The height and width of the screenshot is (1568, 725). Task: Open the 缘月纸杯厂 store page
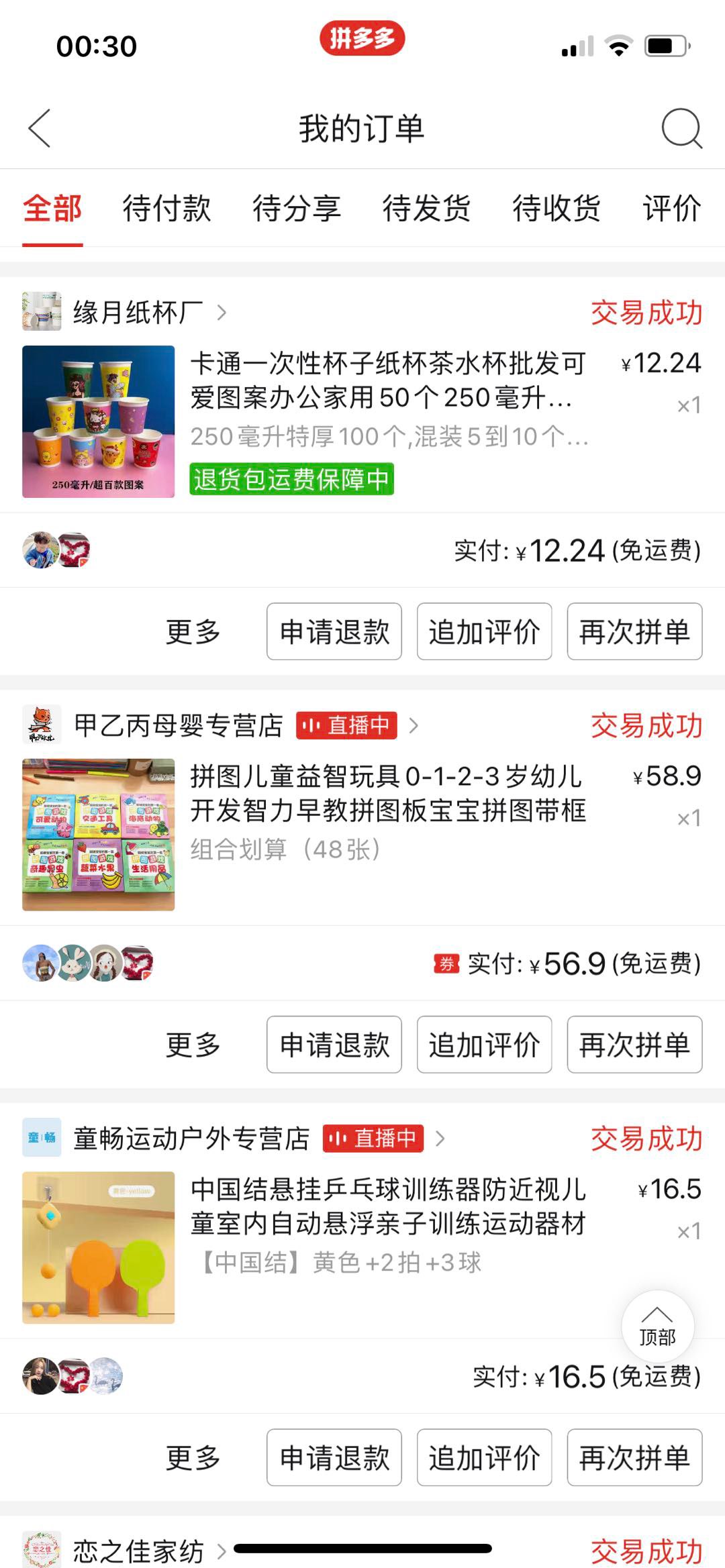coord(138,312)
